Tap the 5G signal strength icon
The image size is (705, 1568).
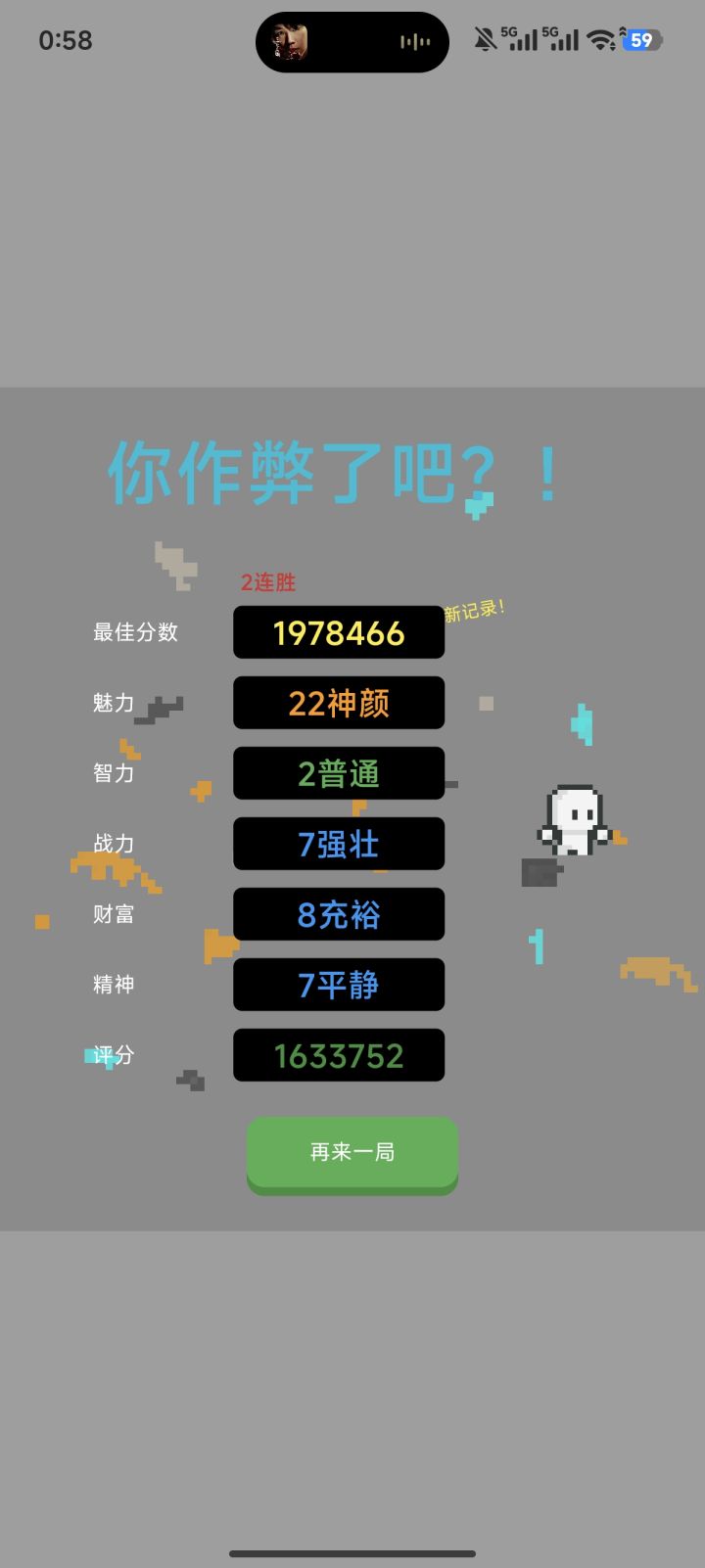click(x=519, y=39)
